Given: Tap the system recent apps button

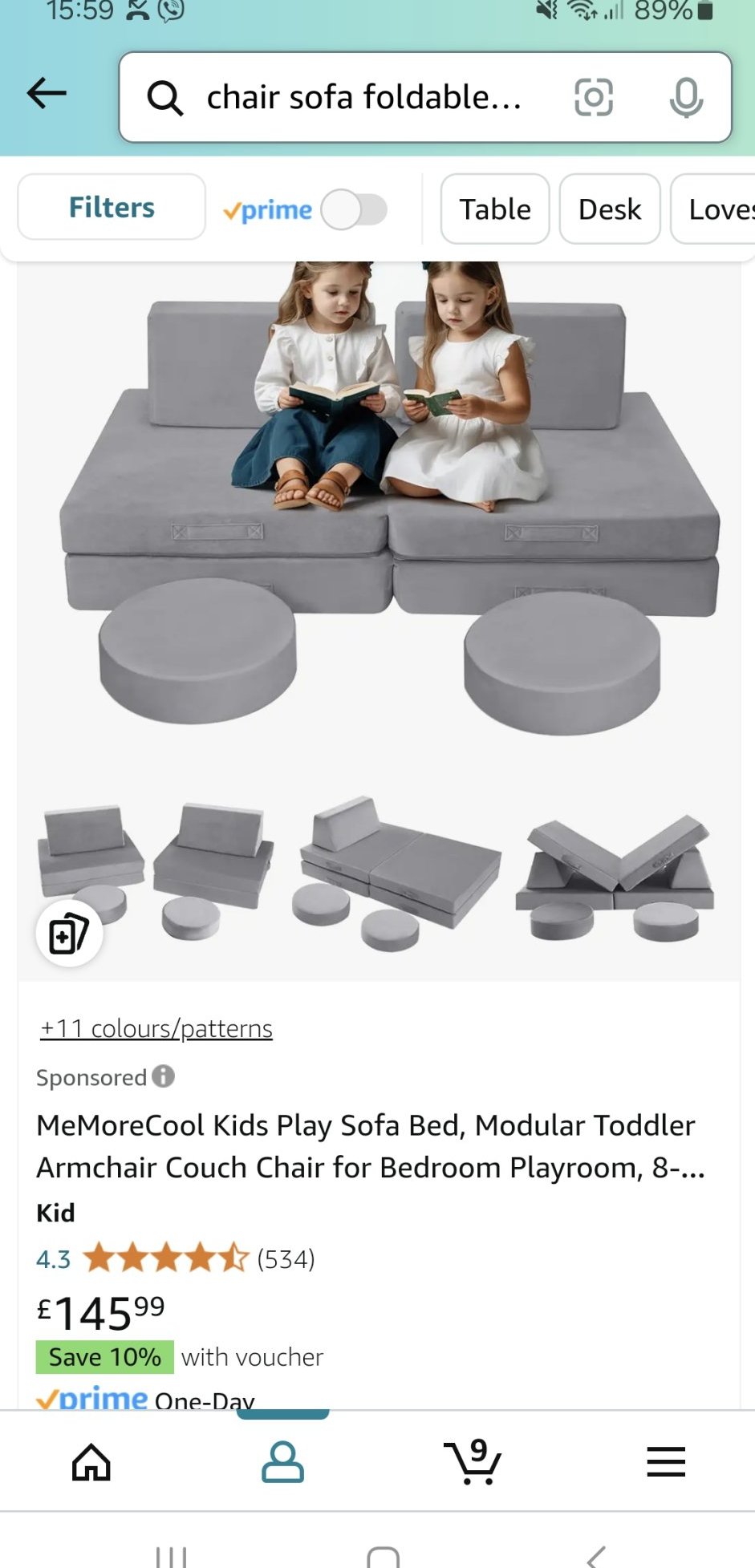Looking at the screenshot, I should (x=171, y=1558).
